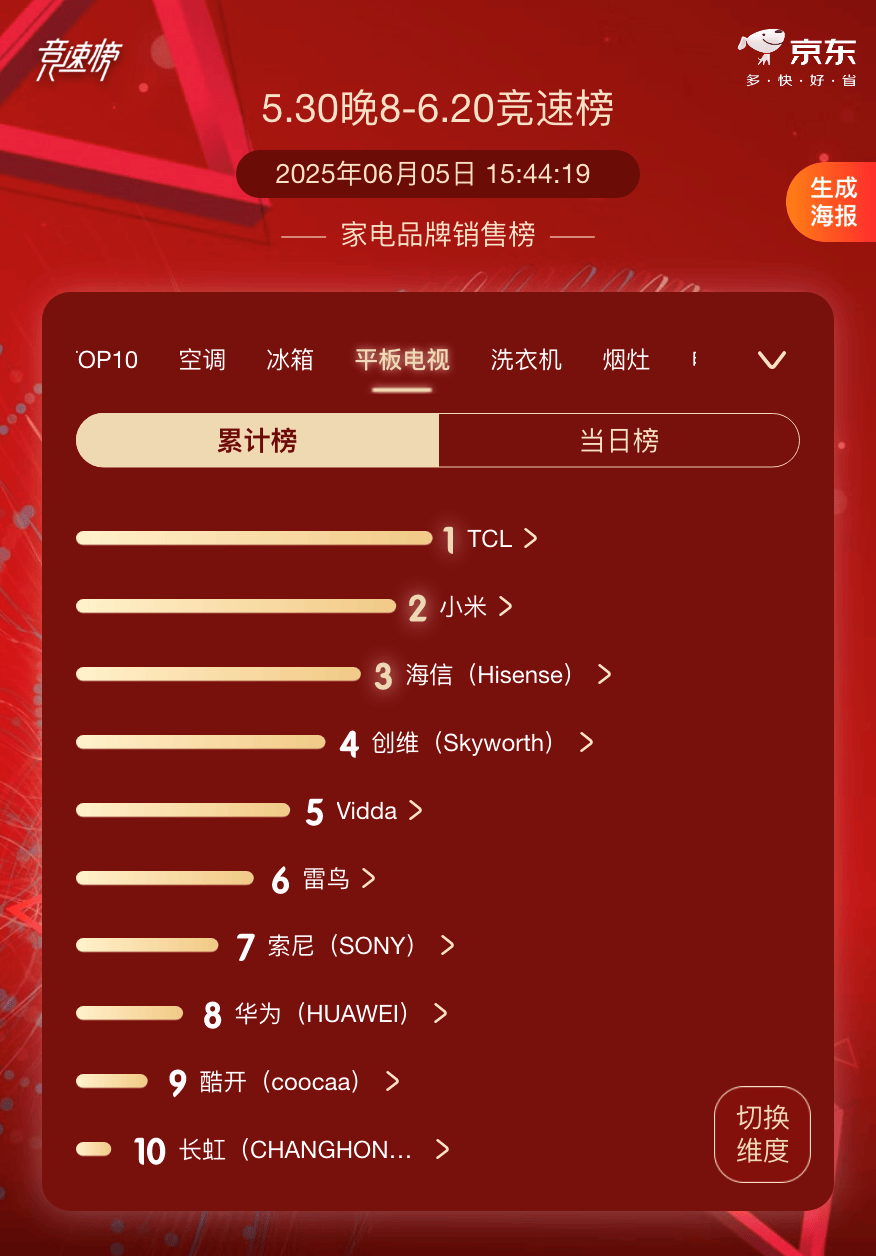Open 创维 (Skyworth) brand entry
Viewport: 876px width, 1256px height.
480,743
